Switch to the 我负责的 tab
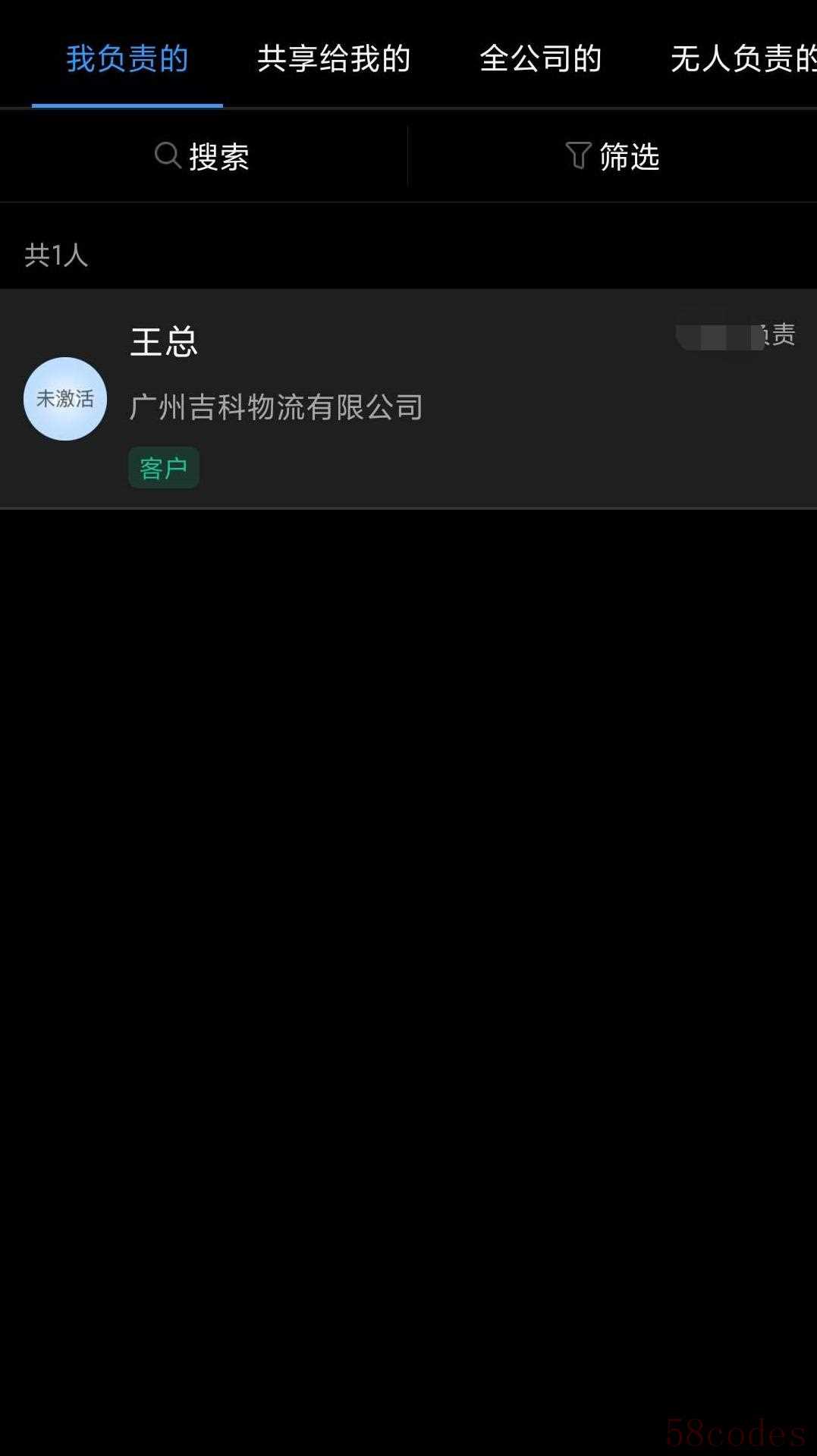Image resolution: width=817 pixels, height=1456 pixels. click(127, 58)
